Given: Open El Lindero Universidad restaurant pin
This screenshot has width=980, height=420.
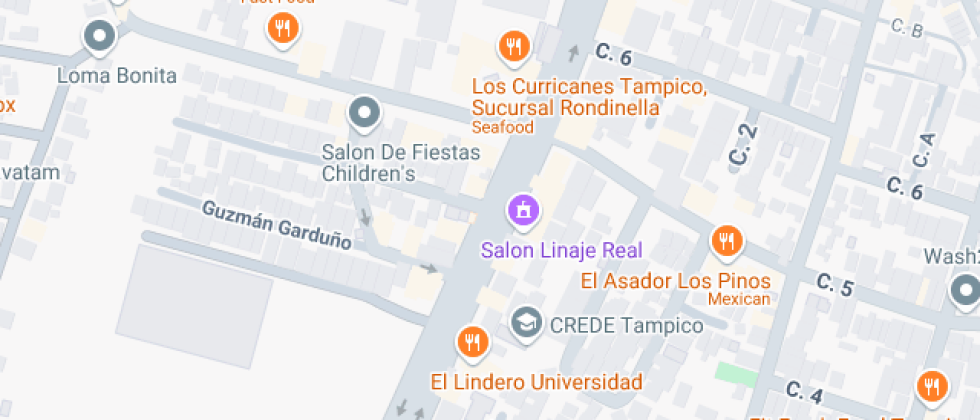Looking at the screenshot, I should click(473, 343).
